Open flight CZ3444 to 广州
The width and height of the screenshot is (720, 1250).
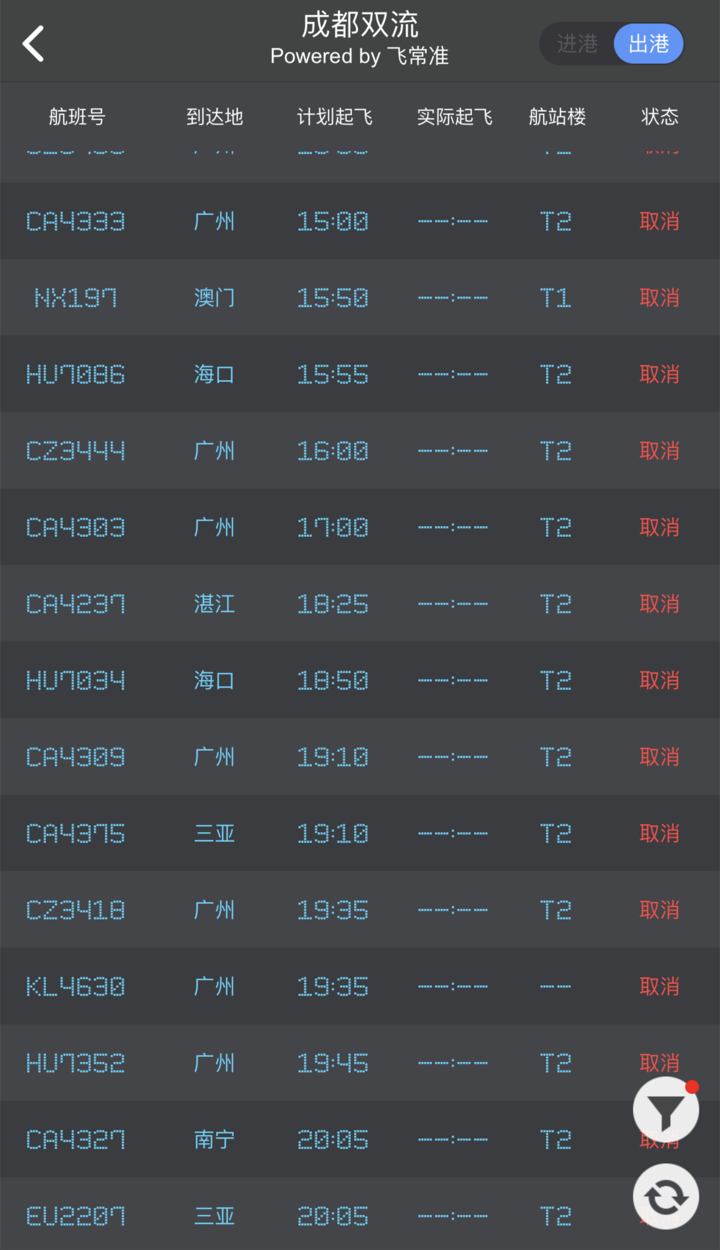[360, 450]
